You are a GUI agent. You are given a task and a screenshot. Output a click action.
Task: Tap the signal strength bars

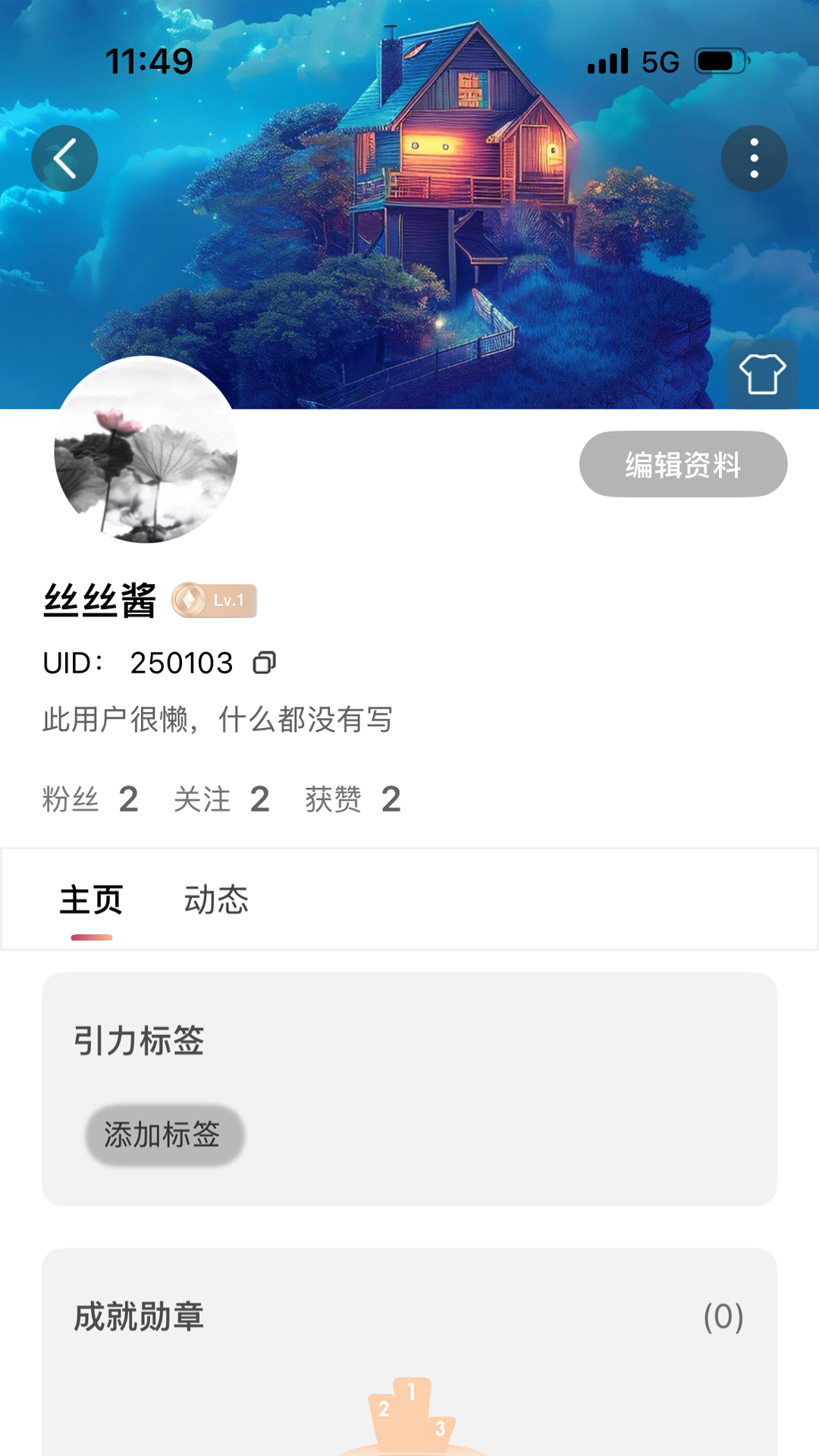point(606,61)
